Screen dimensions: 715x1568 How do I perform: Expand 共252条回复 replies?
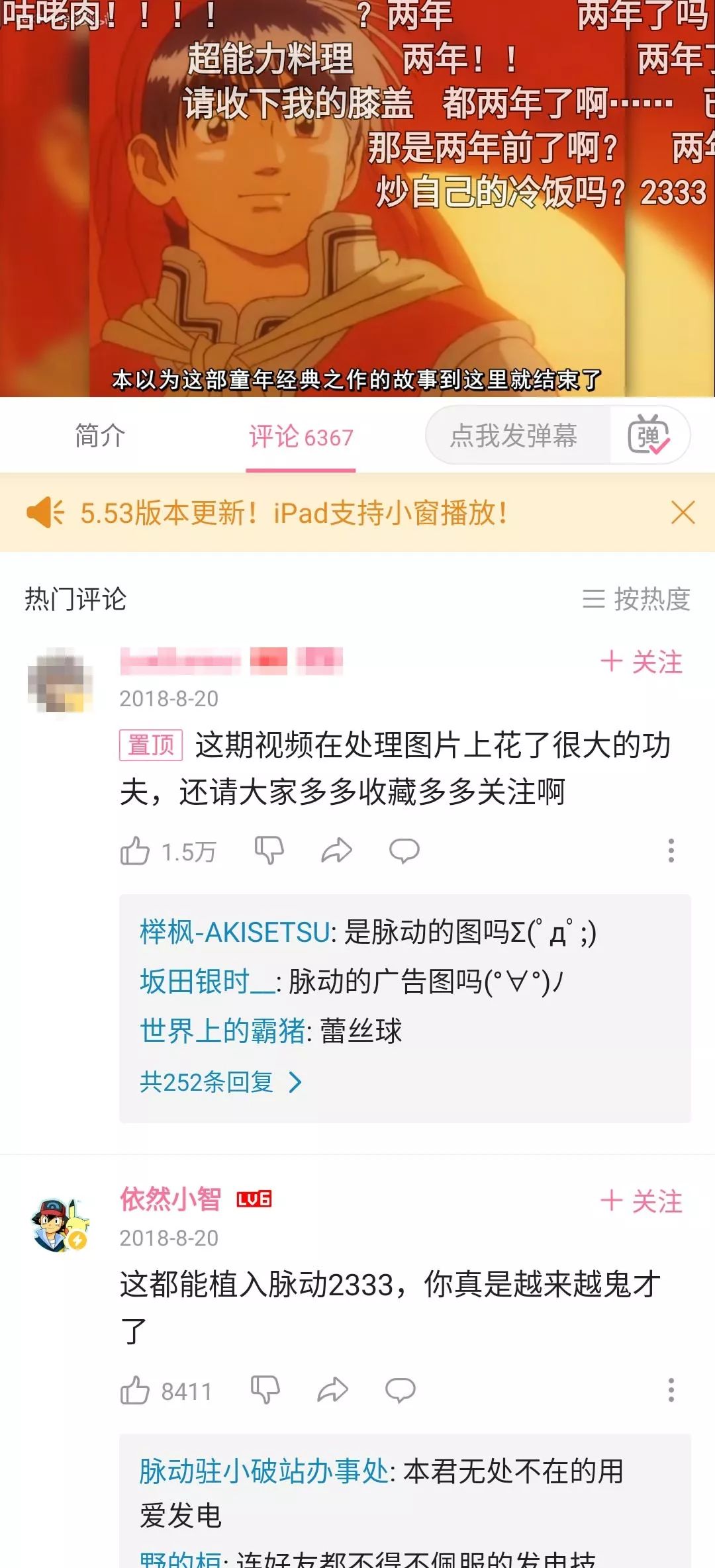tap(220, 1082)
